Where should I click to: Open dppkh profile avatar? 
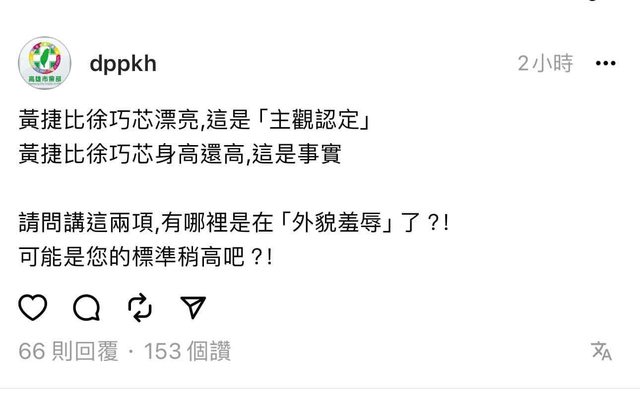point(44,64)
